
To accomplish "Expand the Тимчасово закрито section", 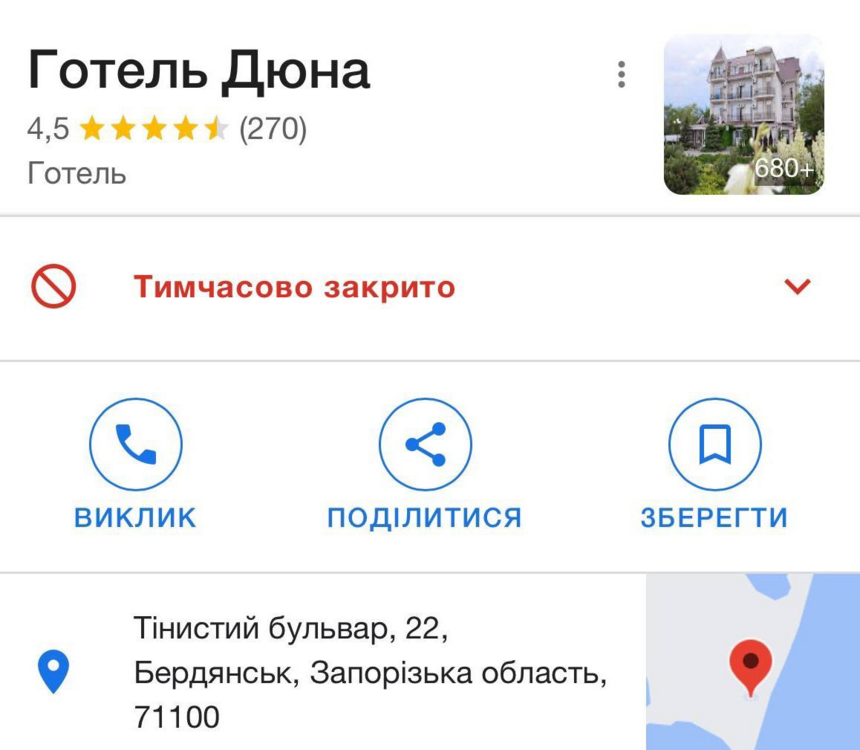I will coord(796,287).
